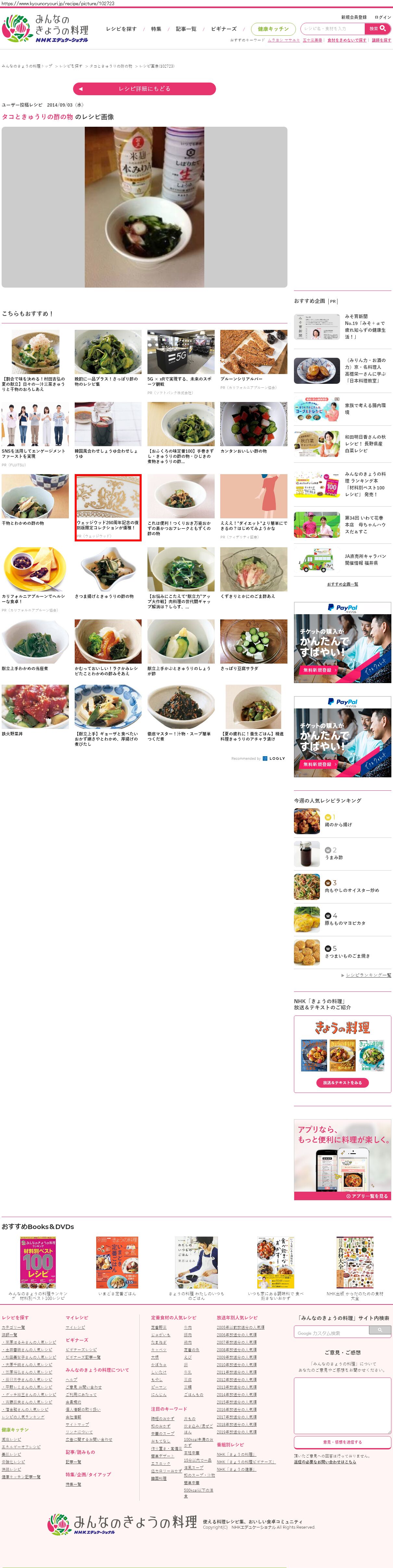The width and height of the screenshot is (393, 1568).
Task: Tap the 放送&テキストをみる button
Action: pyautogui.click(x=343, y=1083)
